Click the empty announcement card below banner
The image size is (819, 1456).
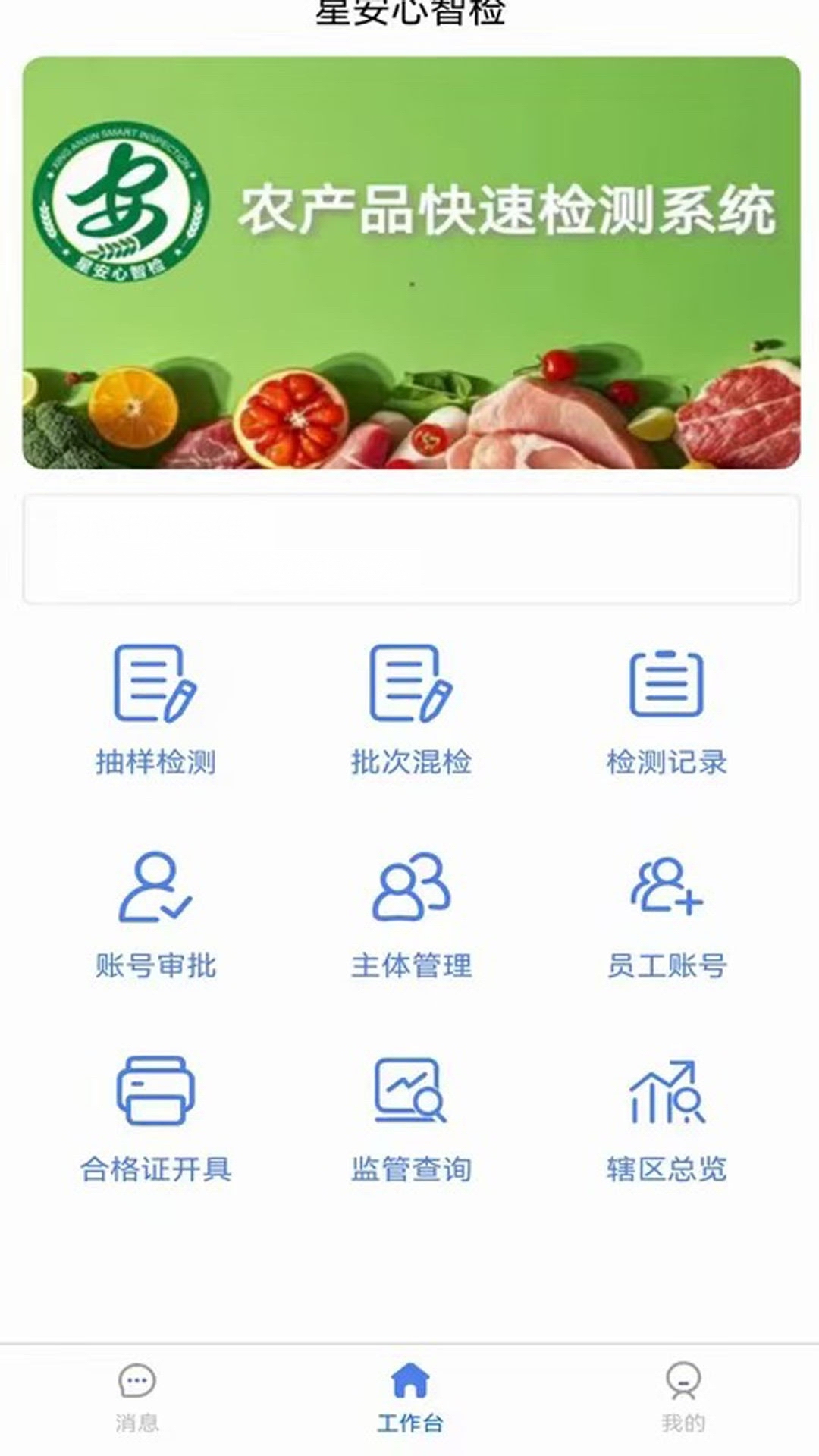point(409,548)
